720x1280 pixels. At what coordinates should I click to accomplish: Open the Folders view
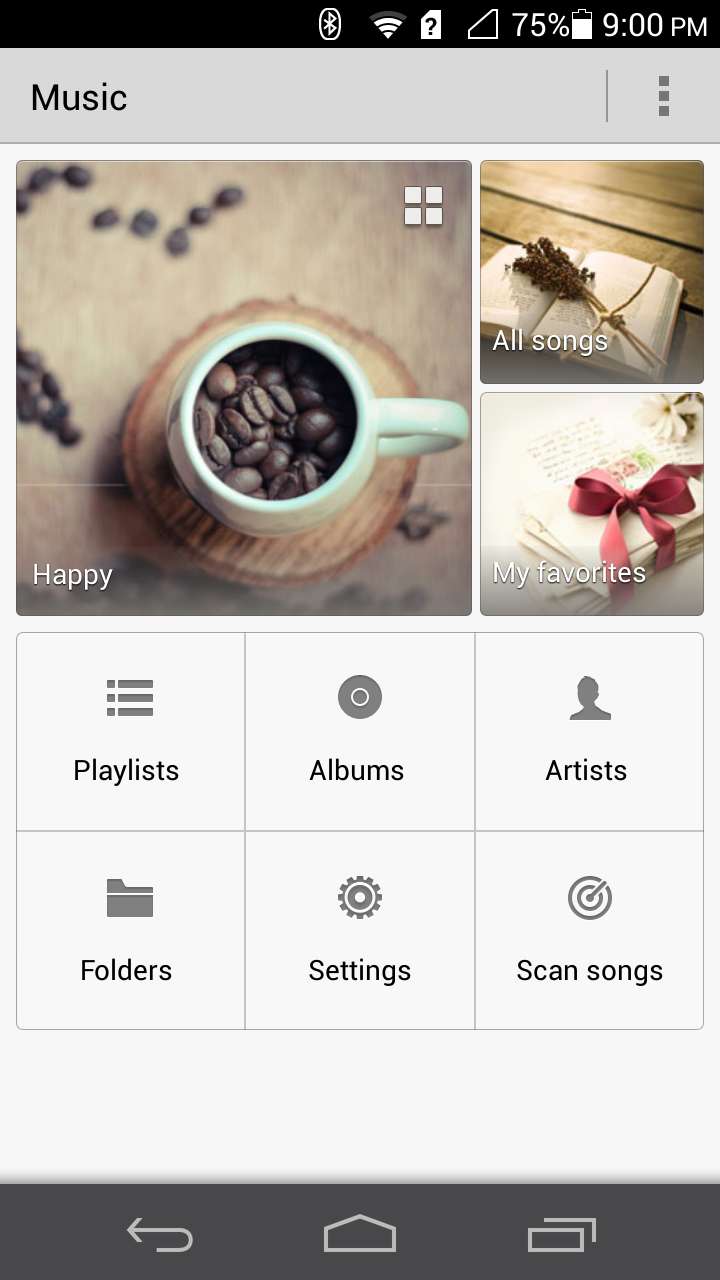[131, 930]
